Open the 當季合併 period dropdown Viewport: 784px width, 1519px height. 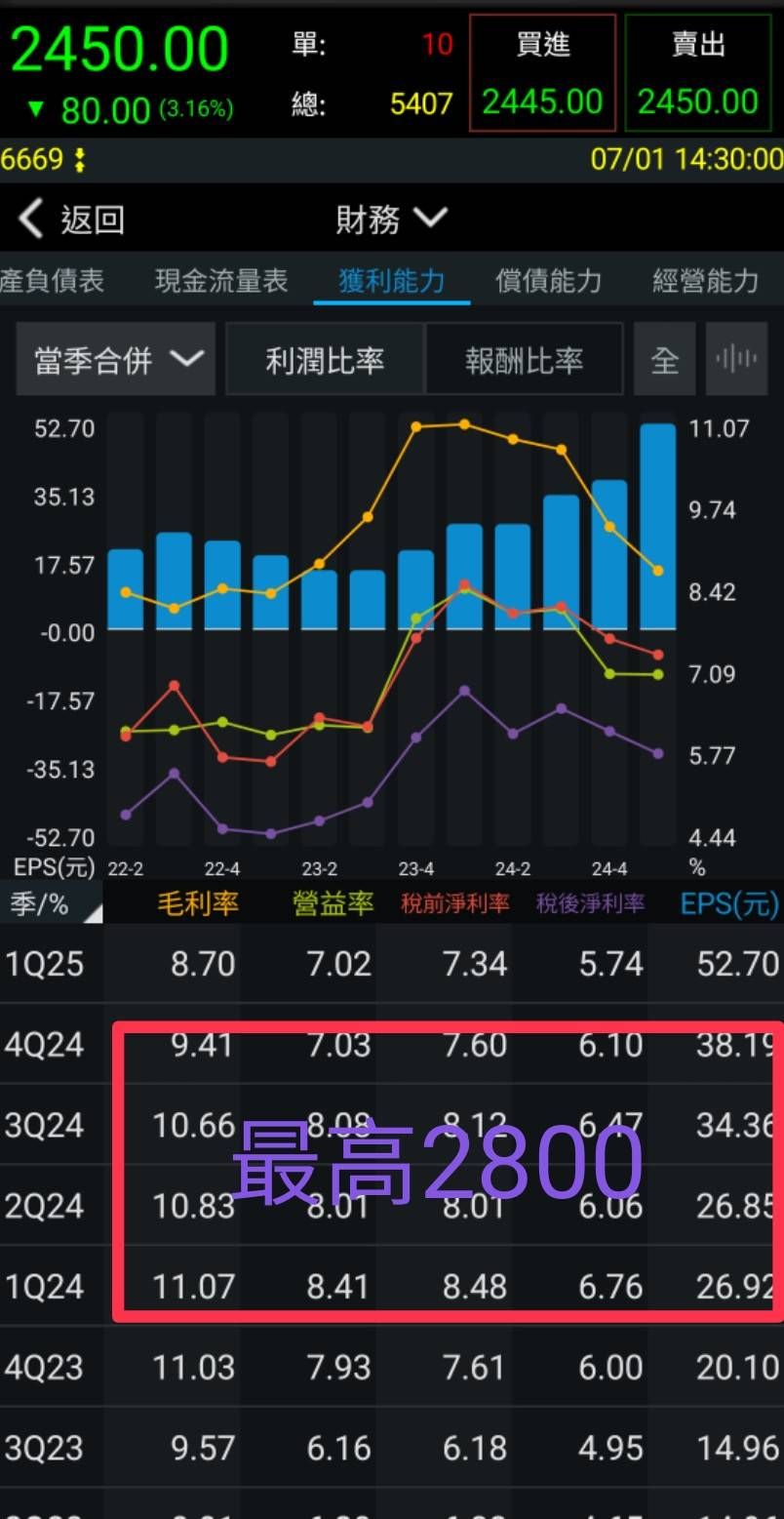(117, 360)
